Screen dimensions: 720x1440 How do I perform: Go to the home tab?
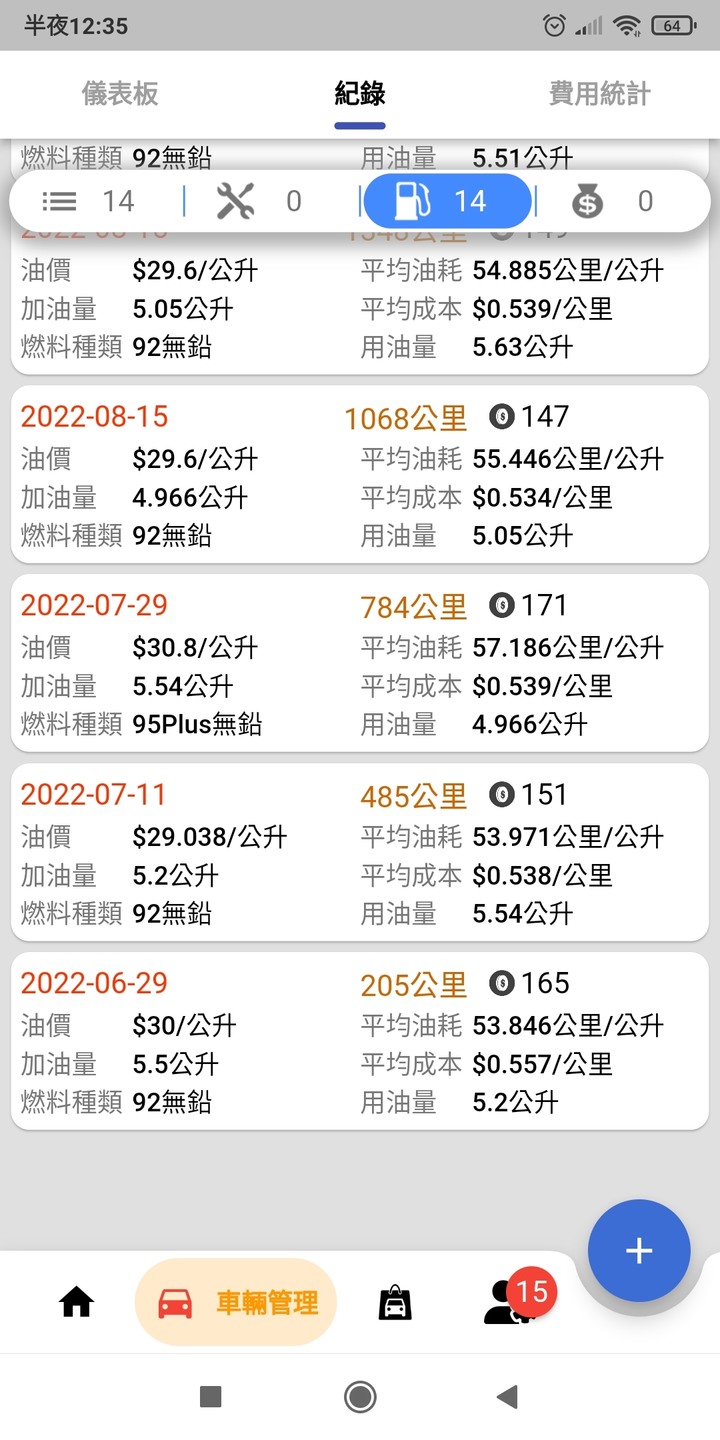[x=76, y=1303]
